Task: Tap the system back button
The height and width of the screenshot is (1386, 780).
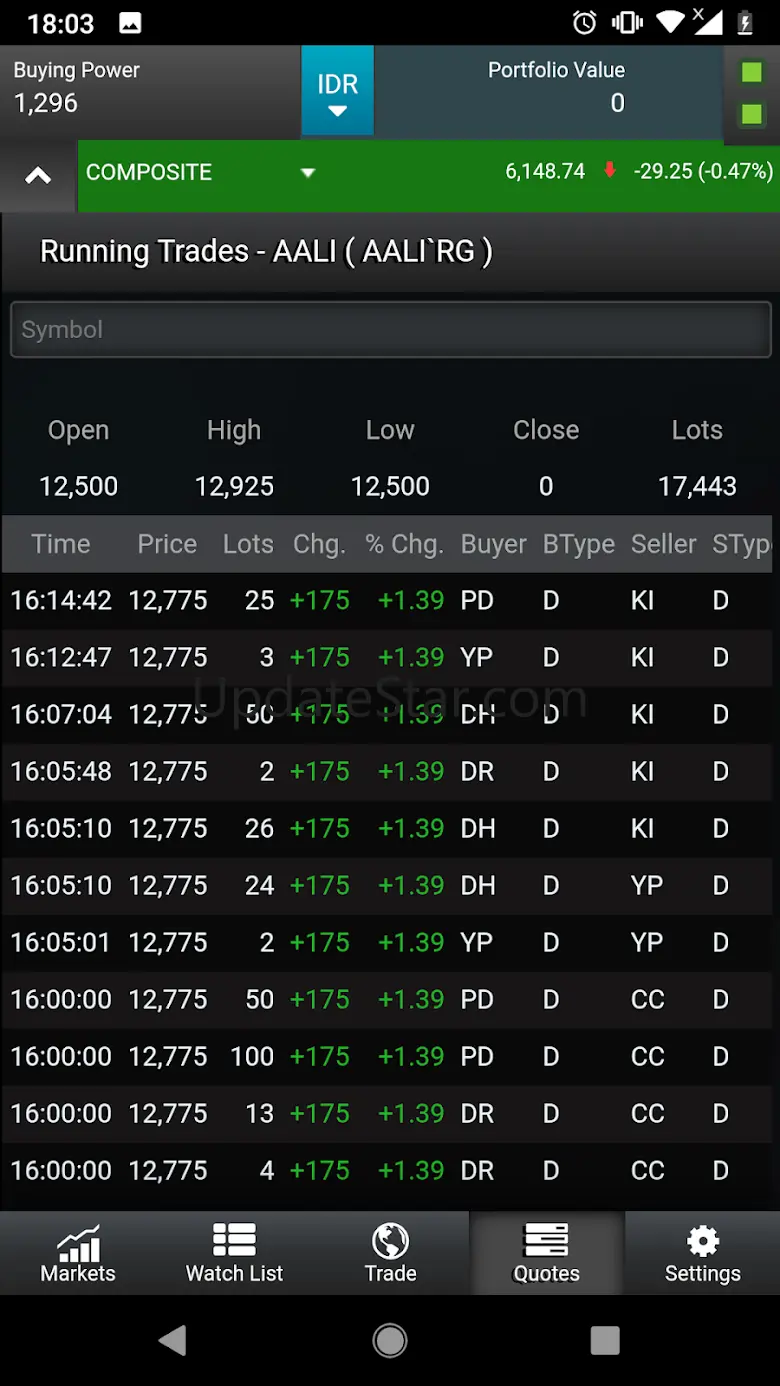Action: pyautogui.click(x=173, y=1340)
